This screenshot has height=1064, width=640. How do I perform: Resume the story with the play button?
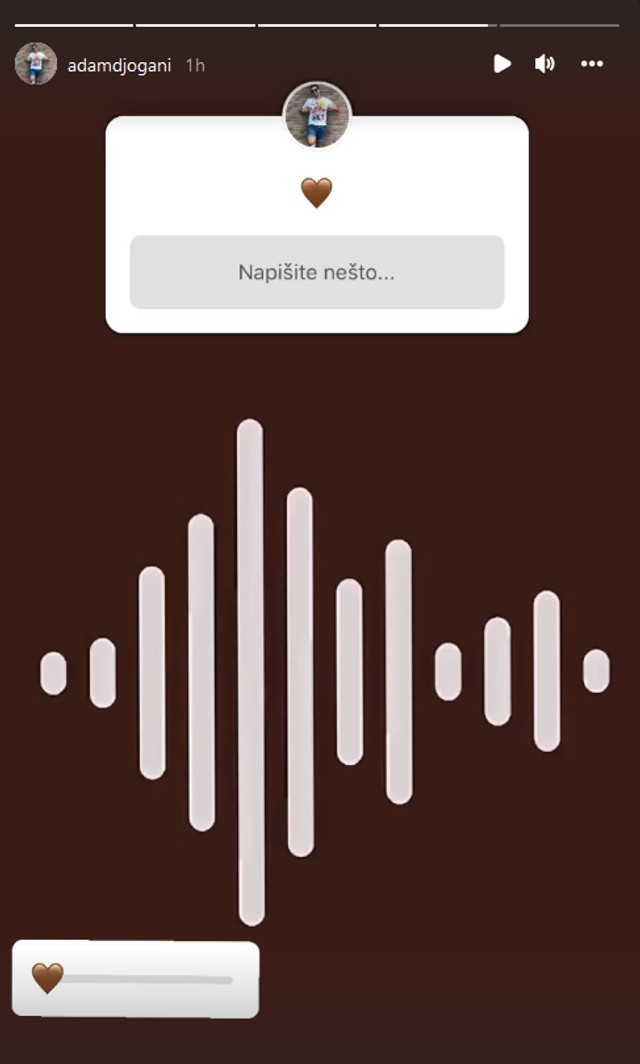502,64
